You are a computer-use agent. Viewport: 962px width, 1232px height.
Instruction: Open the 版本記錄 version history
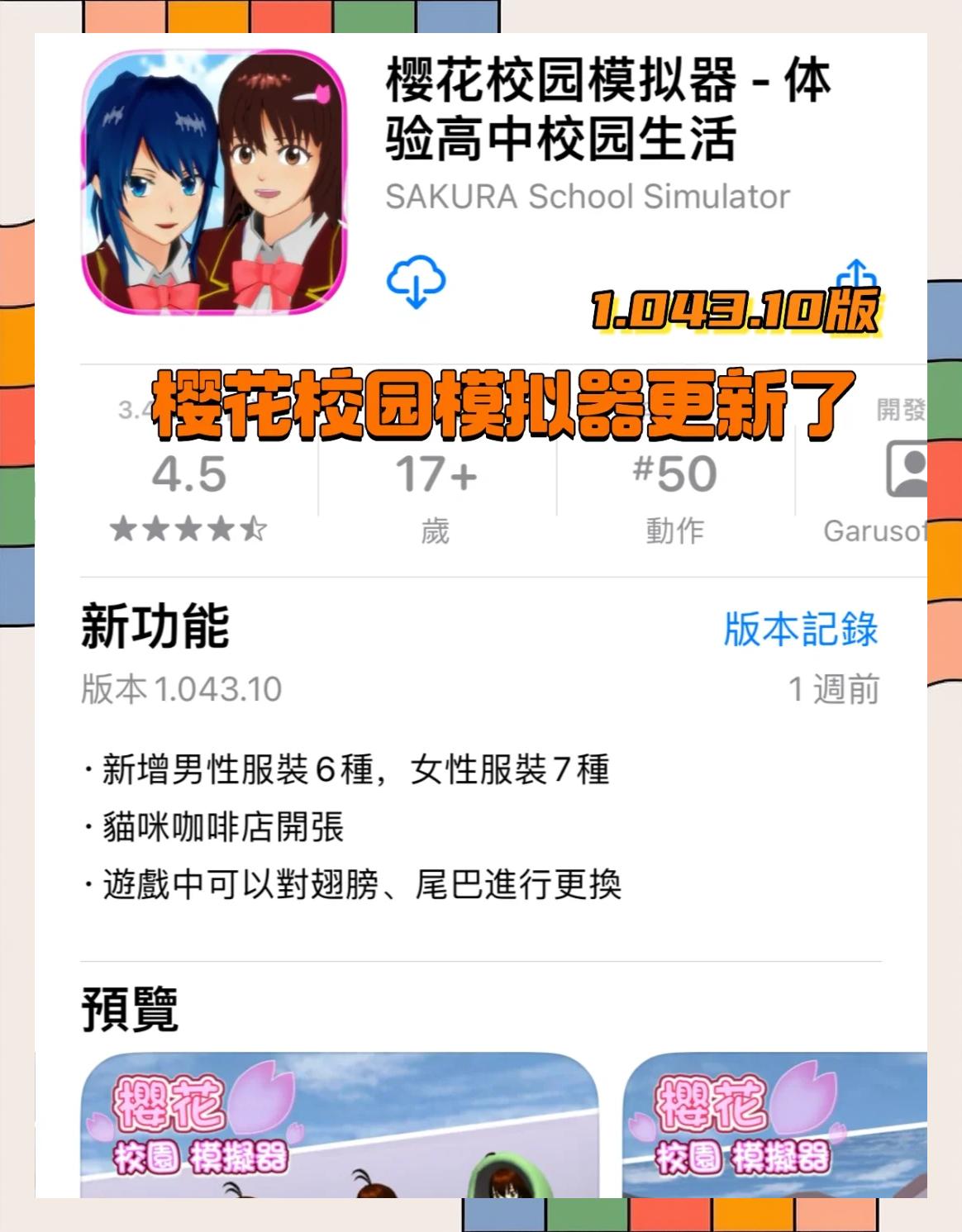pos(802,631)
